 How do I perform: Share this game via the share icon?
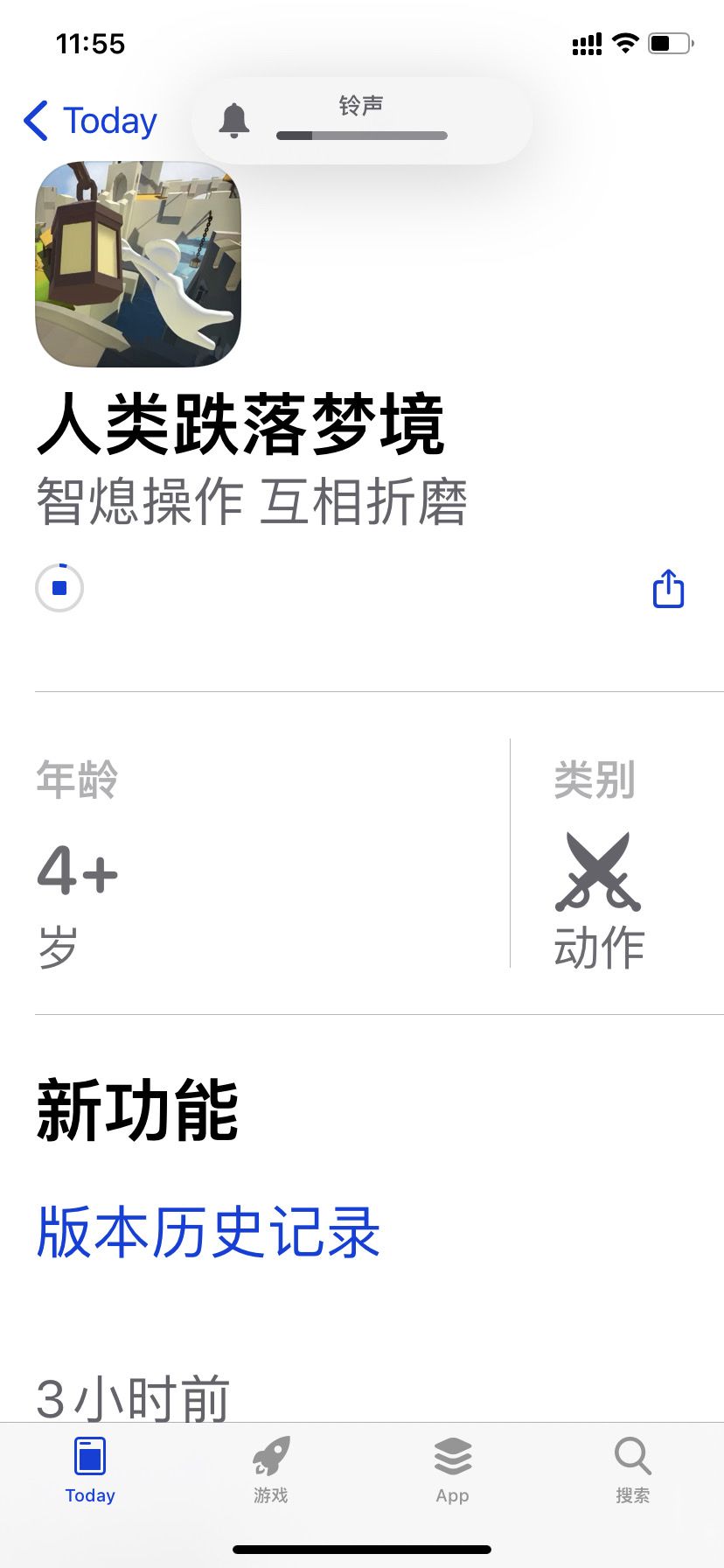pos(668,588)
